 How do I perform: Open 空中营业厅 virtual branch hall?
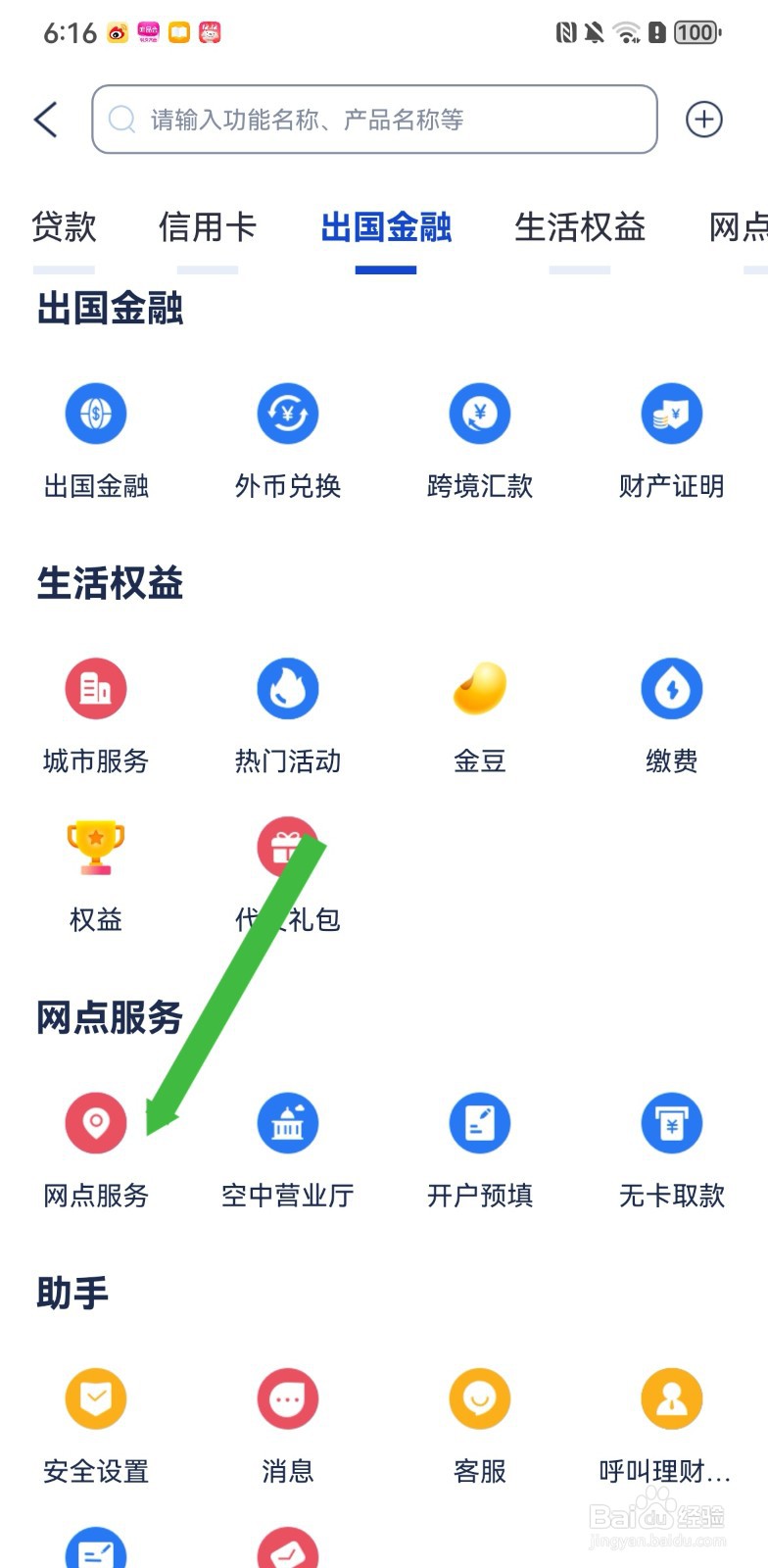coord(287,1123)
